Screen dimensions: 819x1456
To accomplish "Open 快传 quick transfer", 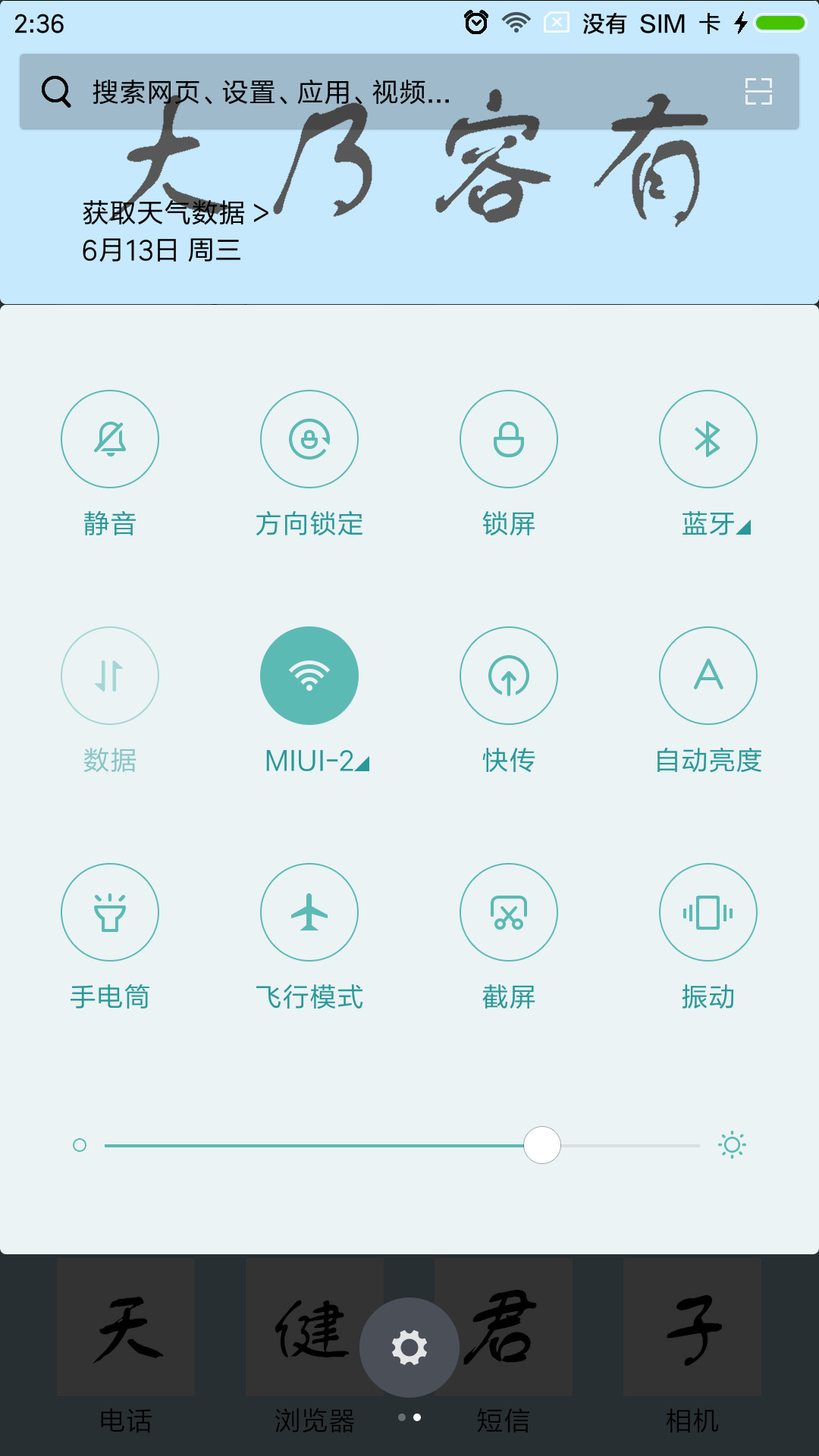I will pyautogui.click(x=509, y=676).
